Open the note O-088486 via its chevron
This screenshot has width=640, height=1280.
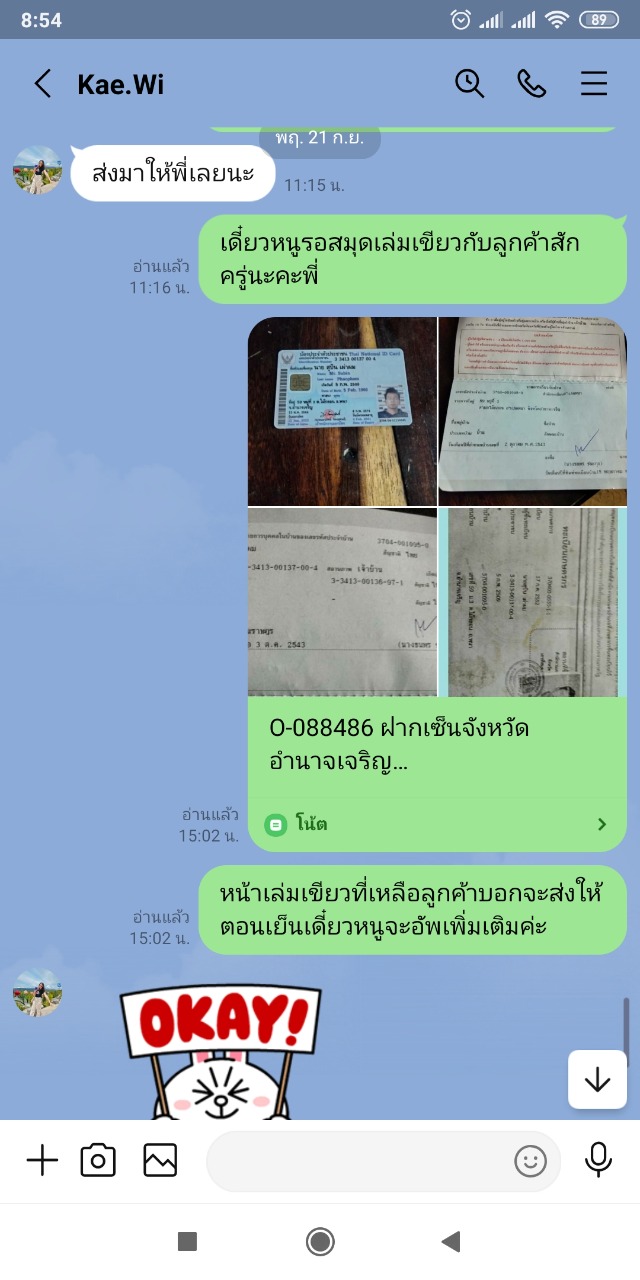point(602,824)
